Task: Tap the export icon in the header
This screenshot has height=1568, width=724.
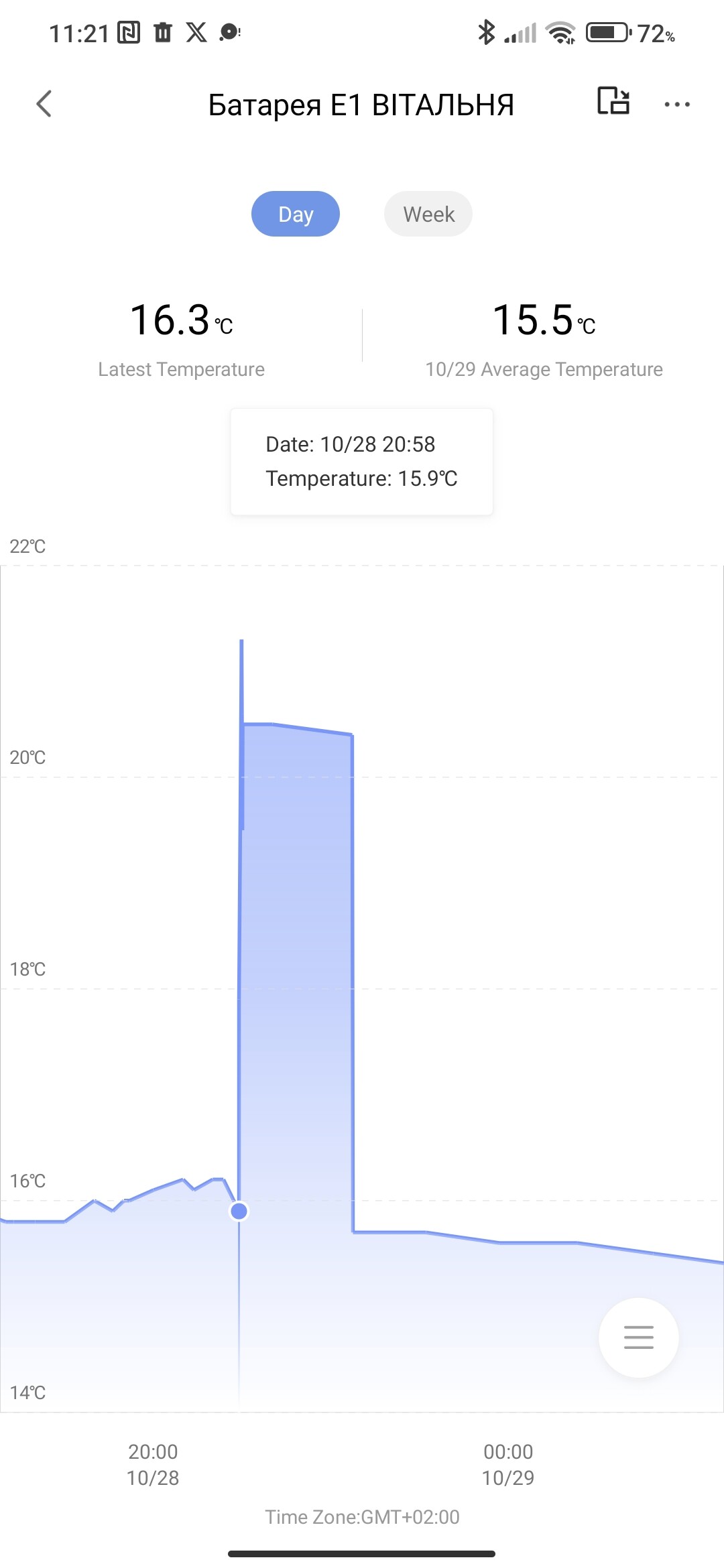Action: pos(613,101)
